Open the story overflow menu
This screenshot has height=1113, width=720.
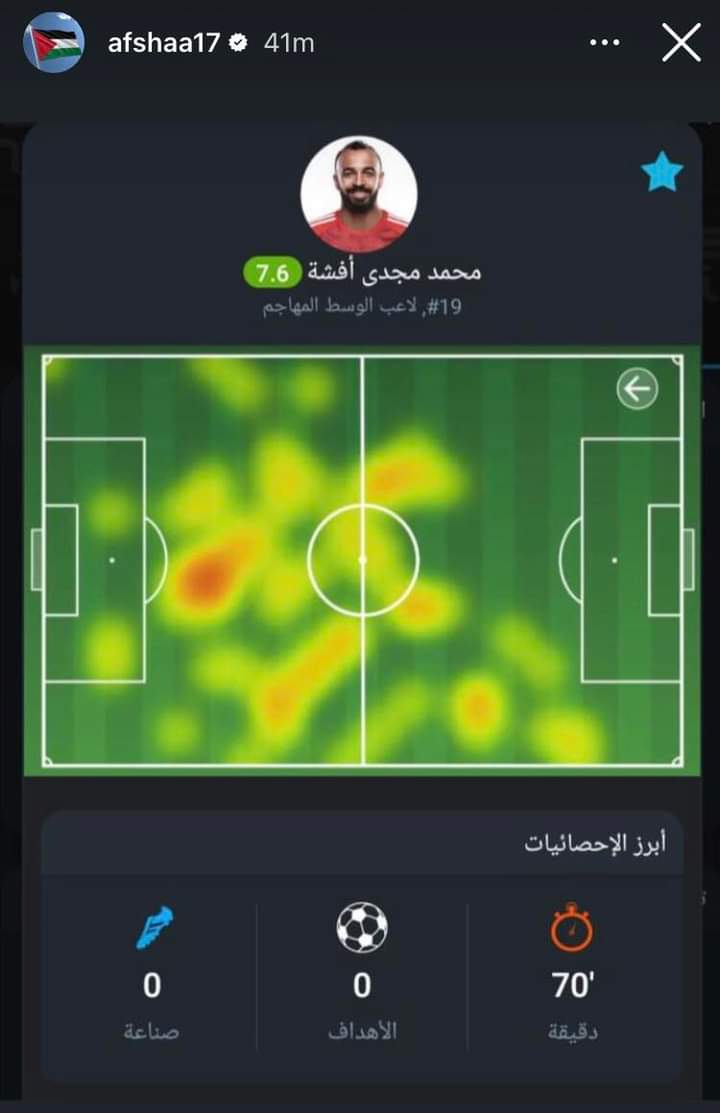point(606,43)
